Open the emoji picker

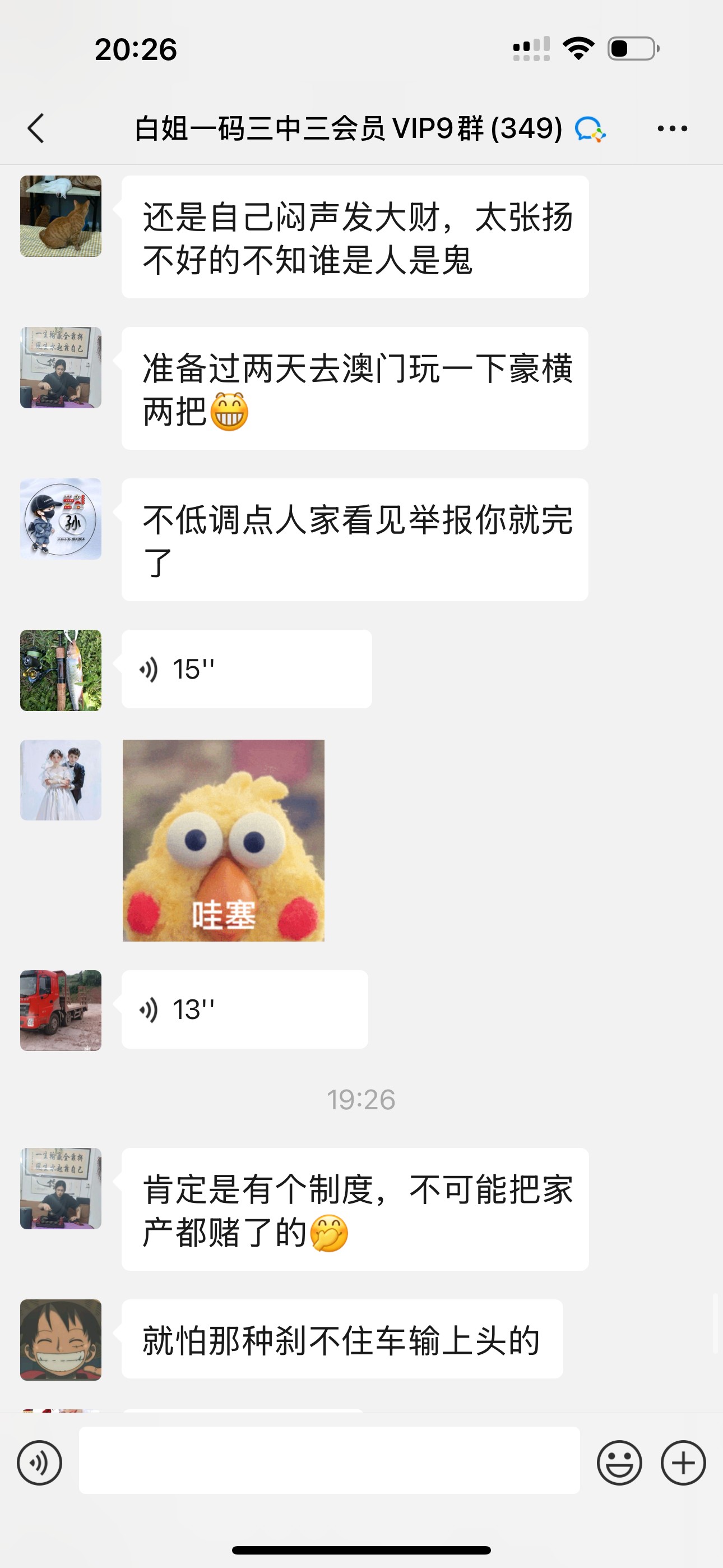click(619, 1463)
